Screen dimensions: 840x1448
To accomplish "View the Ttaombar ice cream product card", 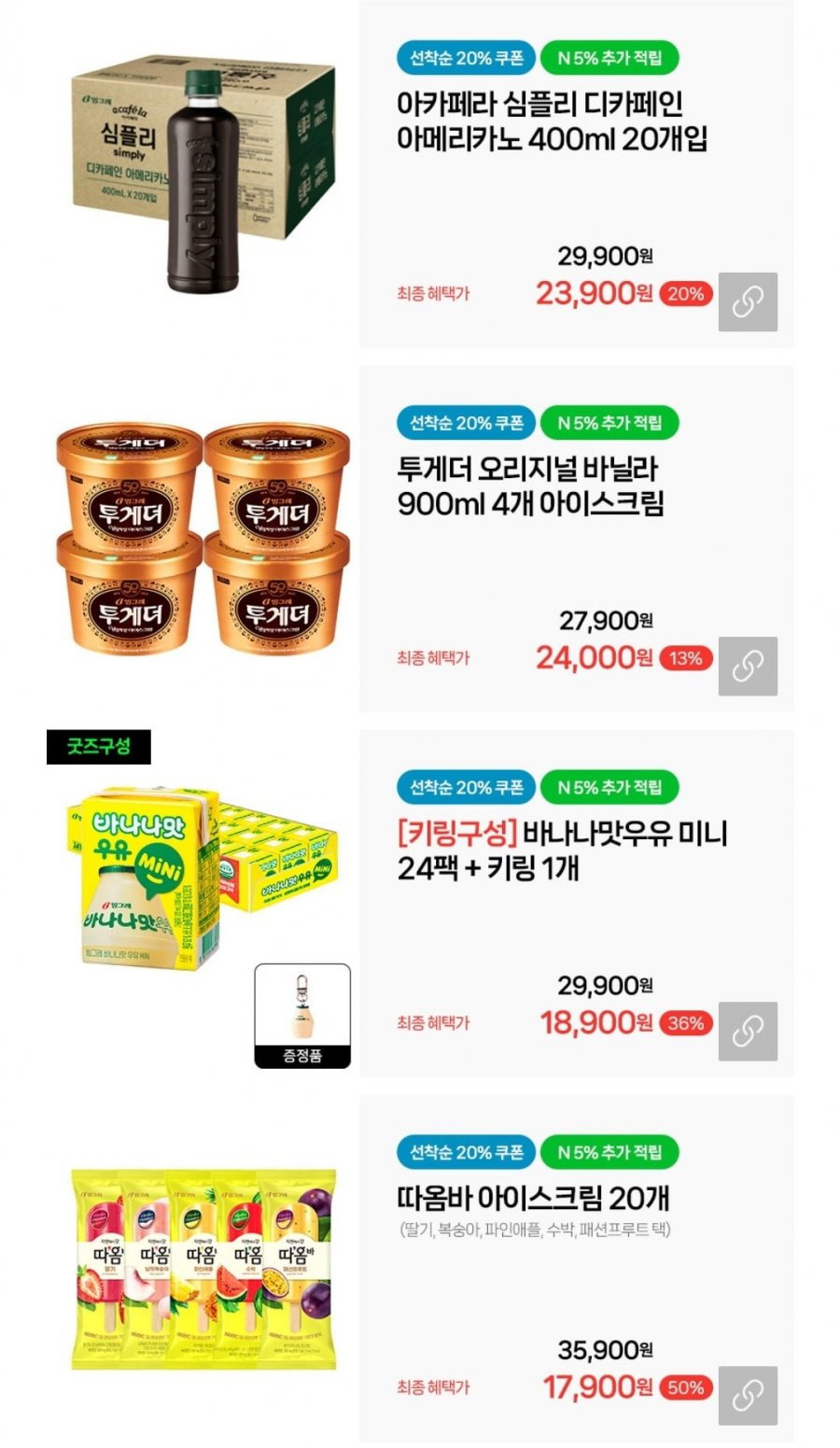I will [533, 1198].
